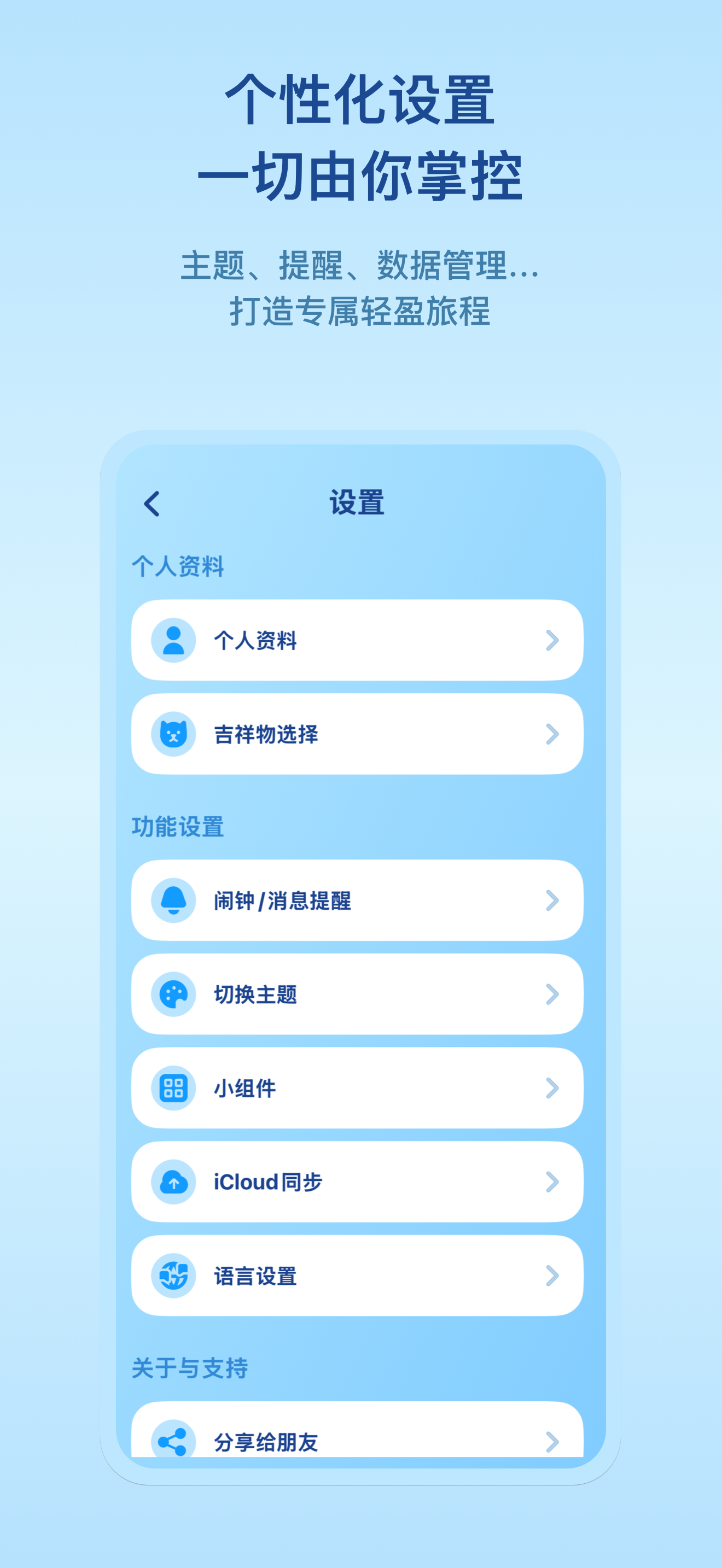Expand the 切换主题 row chevron

[553, 994]
